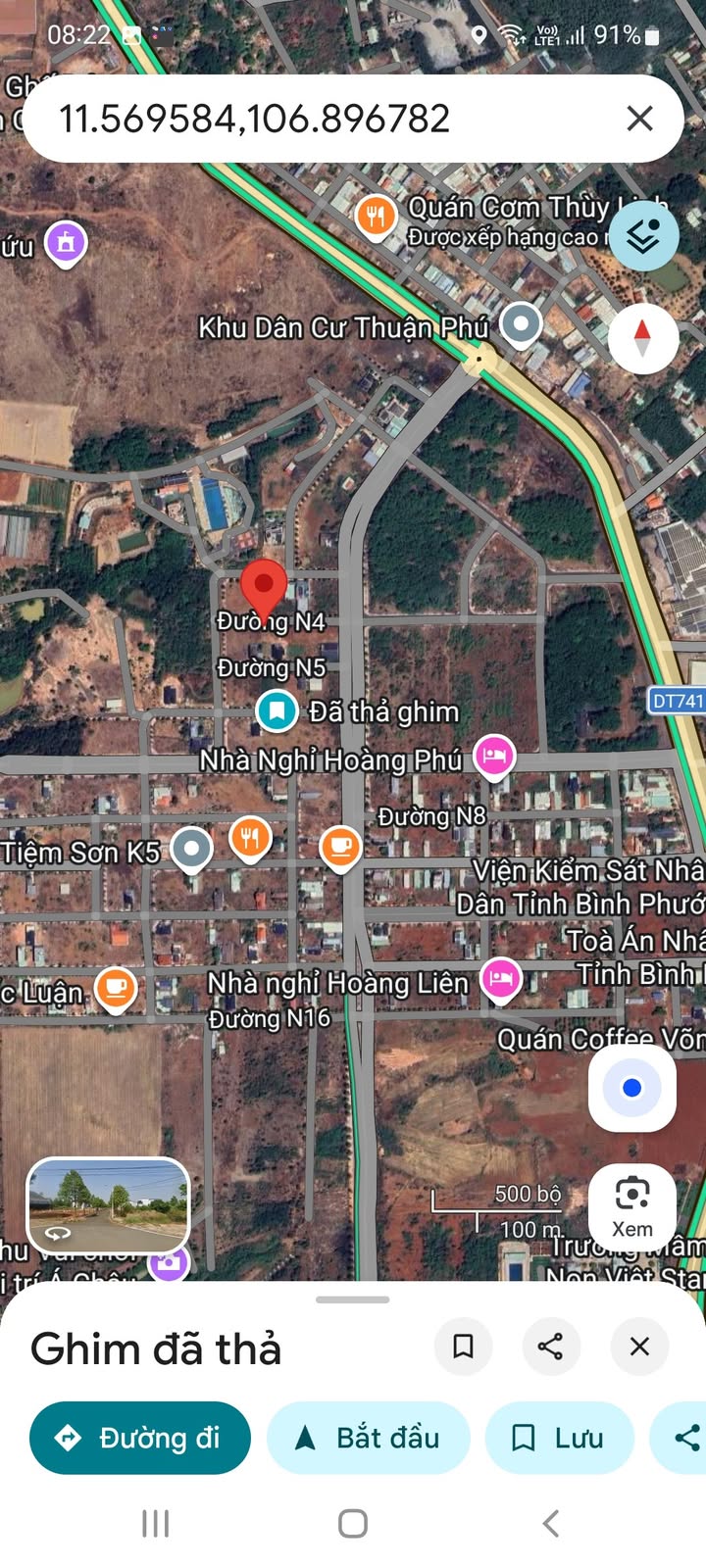
Task: Clear the coordinates search with the X
Action: click(x=639, y=119)
